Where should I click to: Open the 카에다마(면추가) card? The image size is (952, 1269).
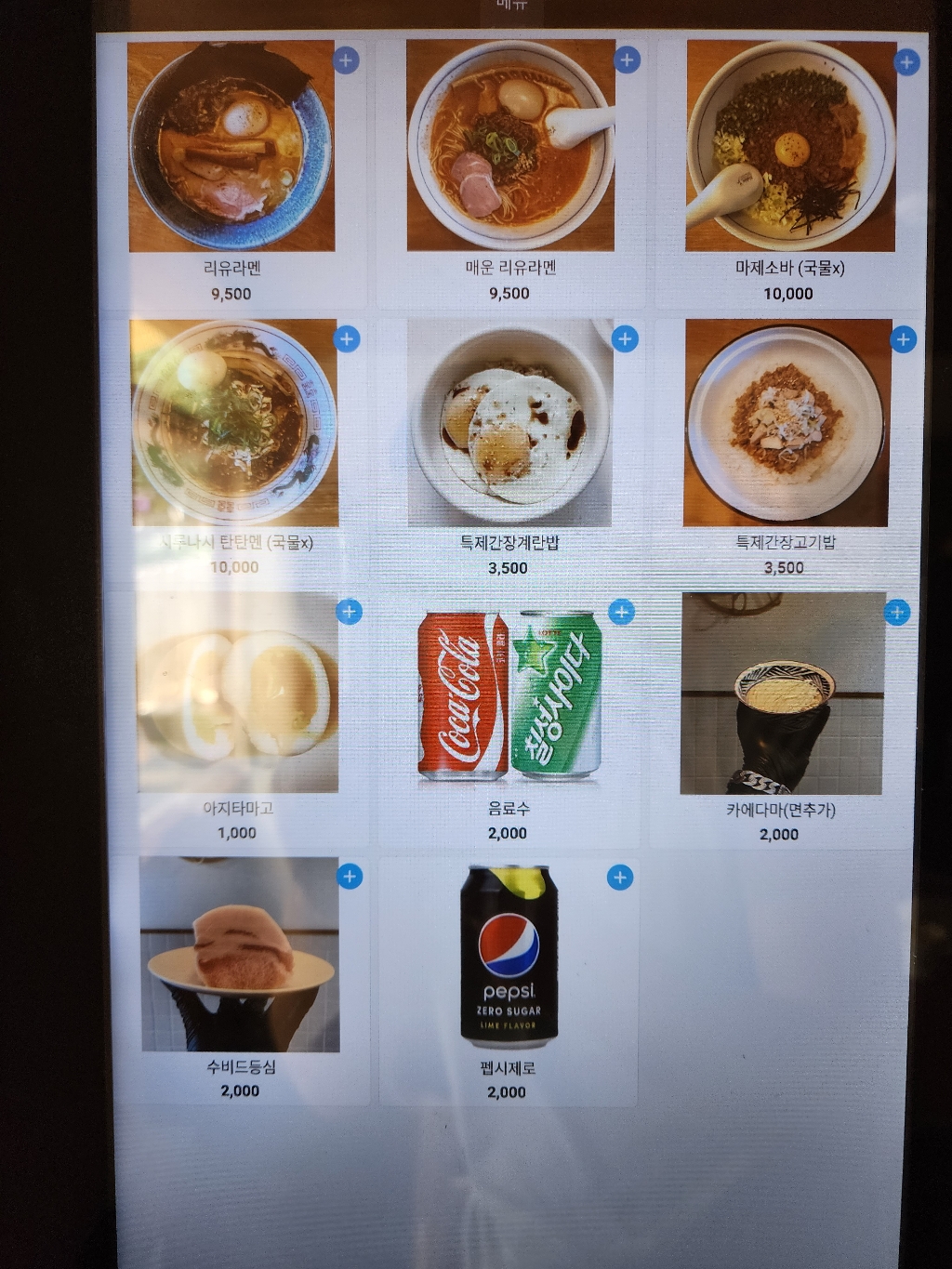[x=779, y=716]
